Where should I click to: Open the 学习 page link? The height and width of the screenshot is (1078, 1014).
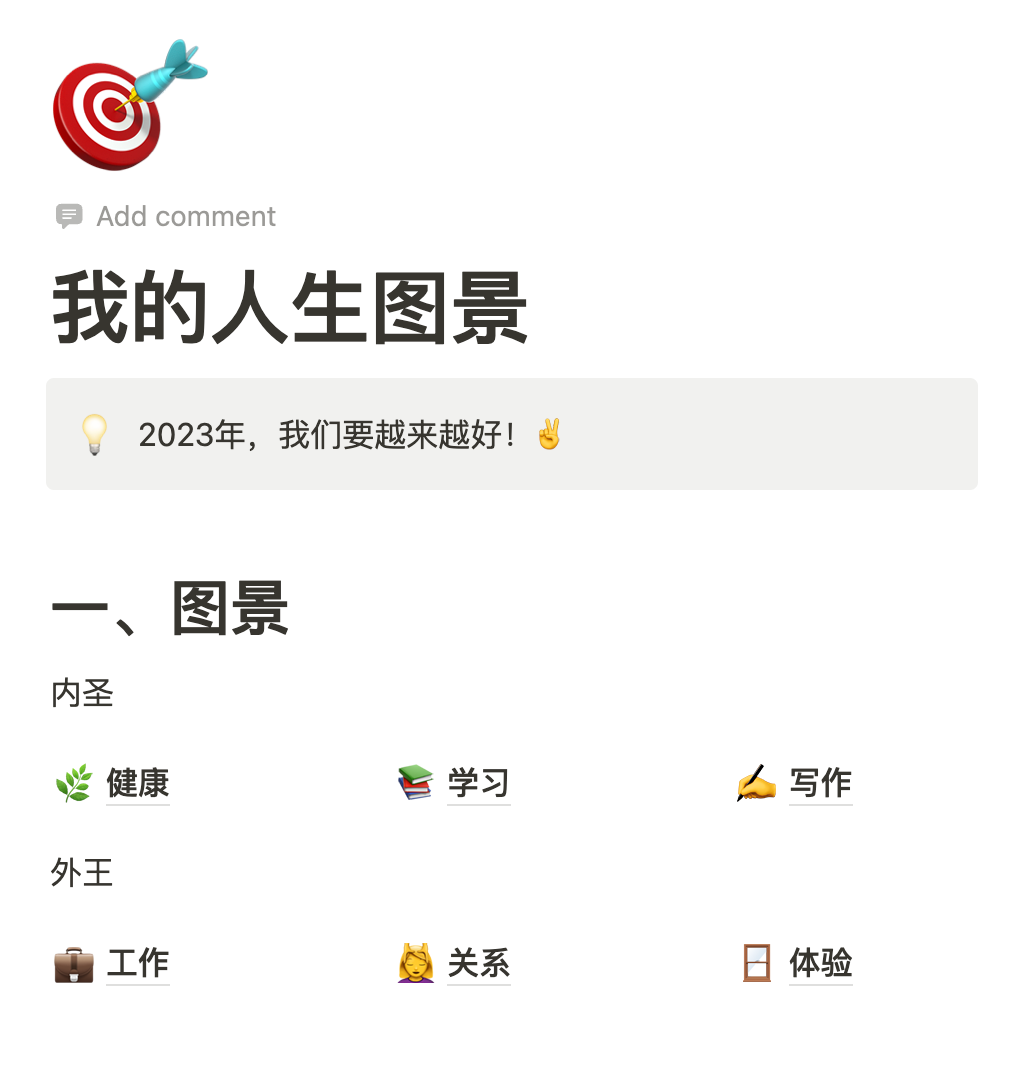point(478,783)
